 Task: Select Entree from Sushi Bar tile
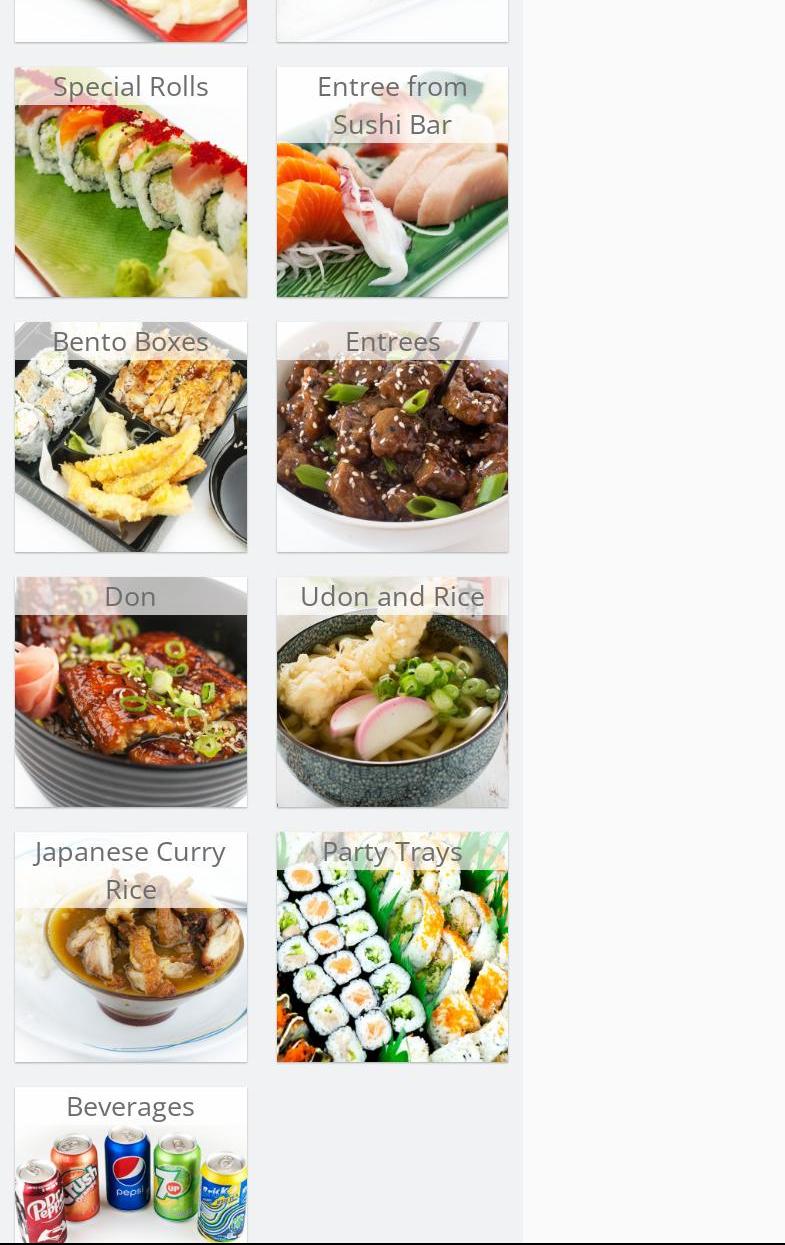[392, 182]
